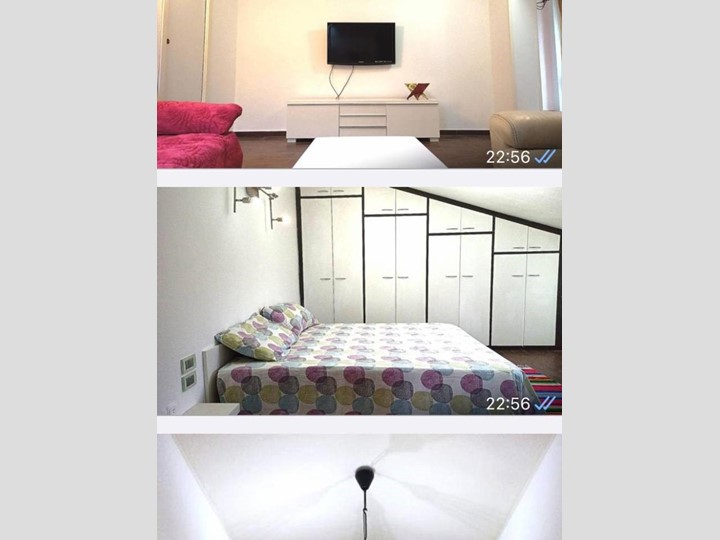Open the living room photo with the TV

[x=359, y=84]
